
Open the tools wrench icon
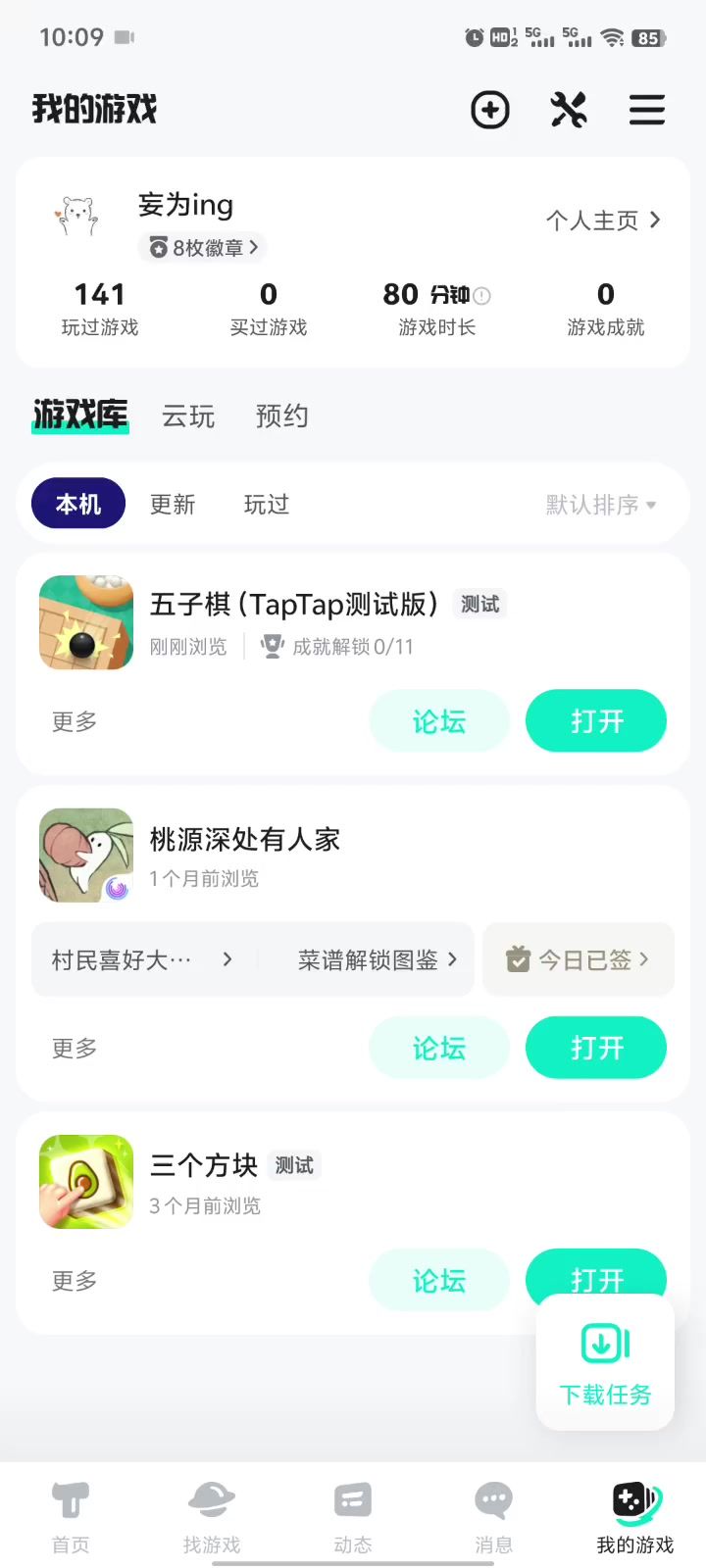click(x=569, y=110)
